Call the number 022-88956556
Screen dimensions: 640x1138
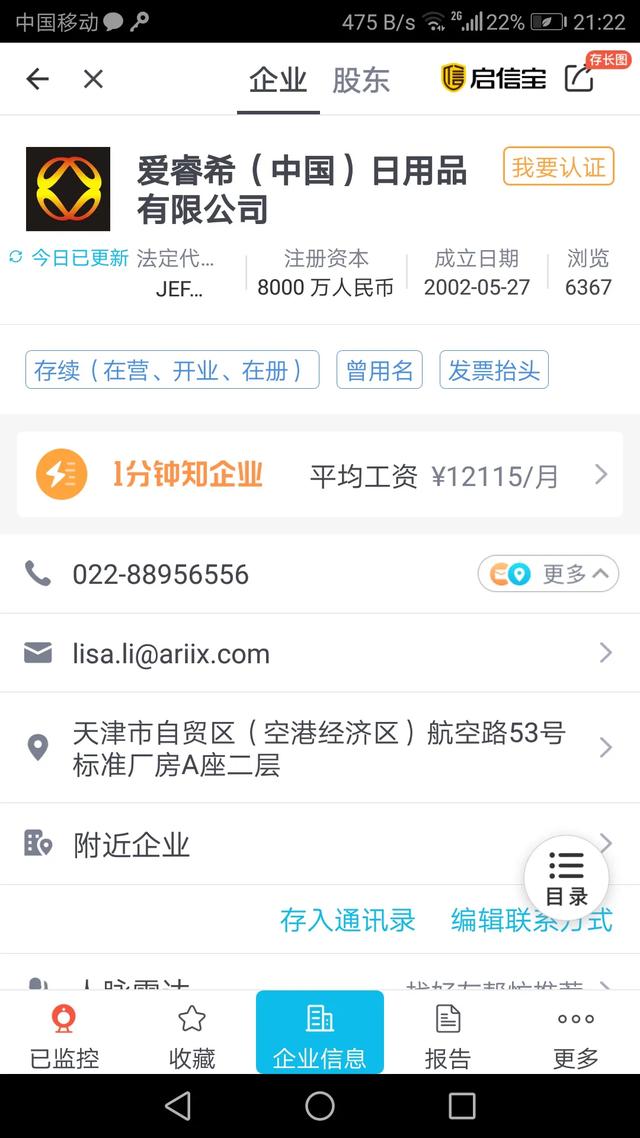coord(160,574)
